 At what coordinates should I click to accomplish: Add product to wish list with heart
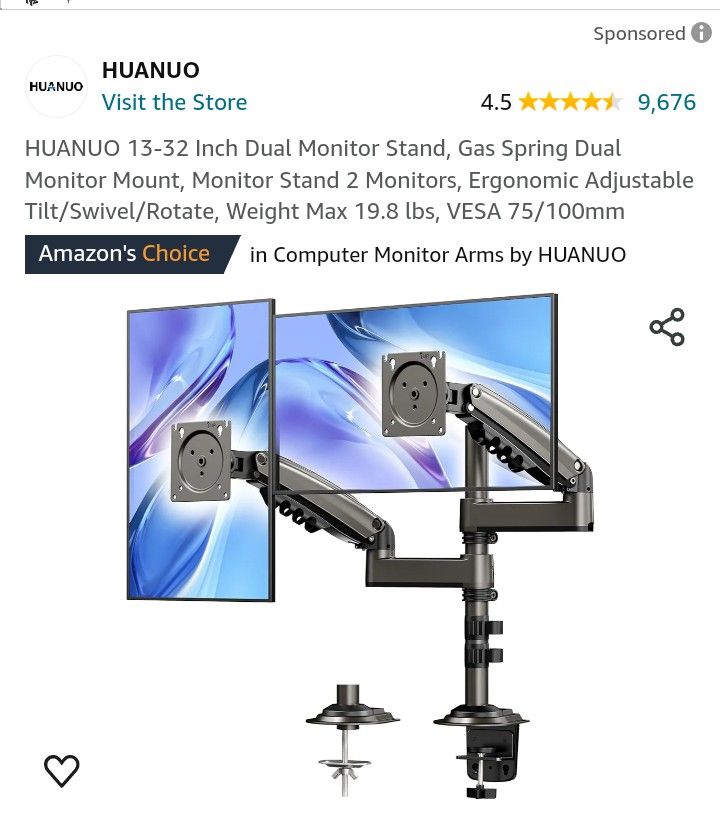point(62,770)
